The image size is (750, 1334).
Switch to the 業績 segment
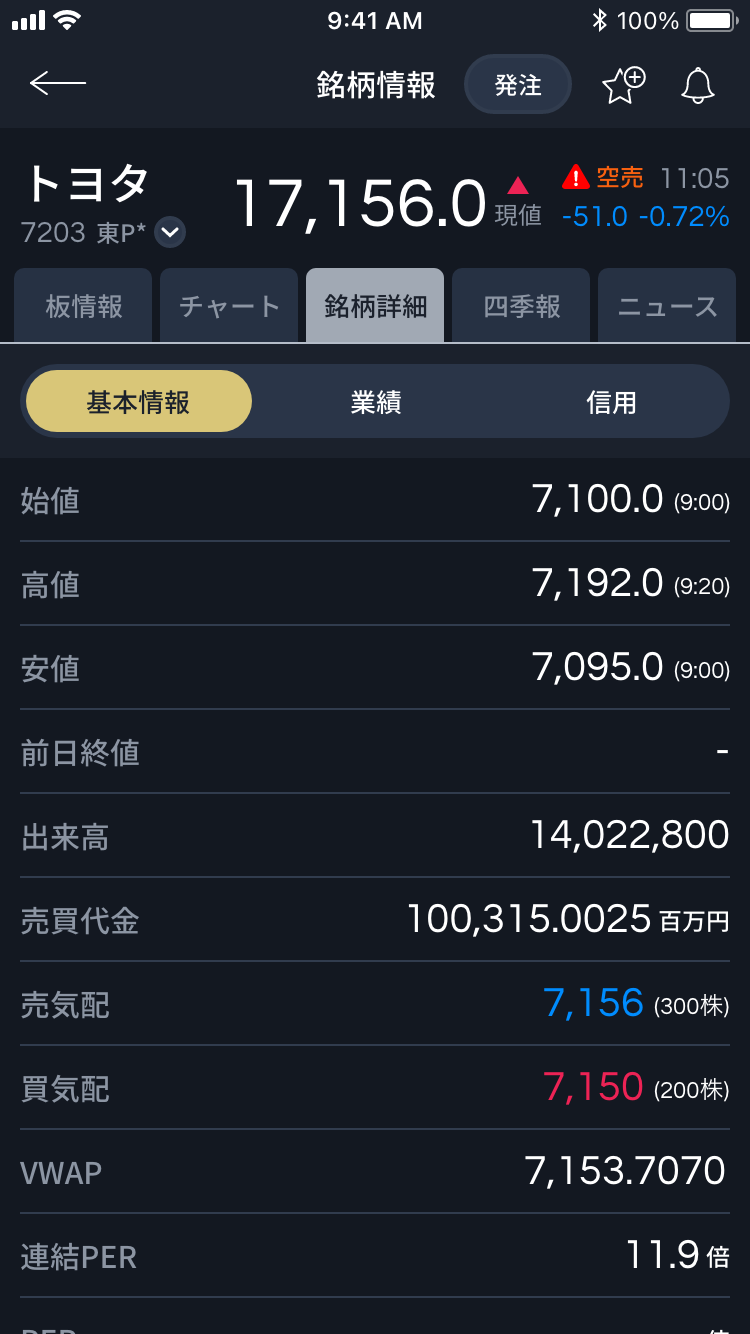tap(376, 402)
